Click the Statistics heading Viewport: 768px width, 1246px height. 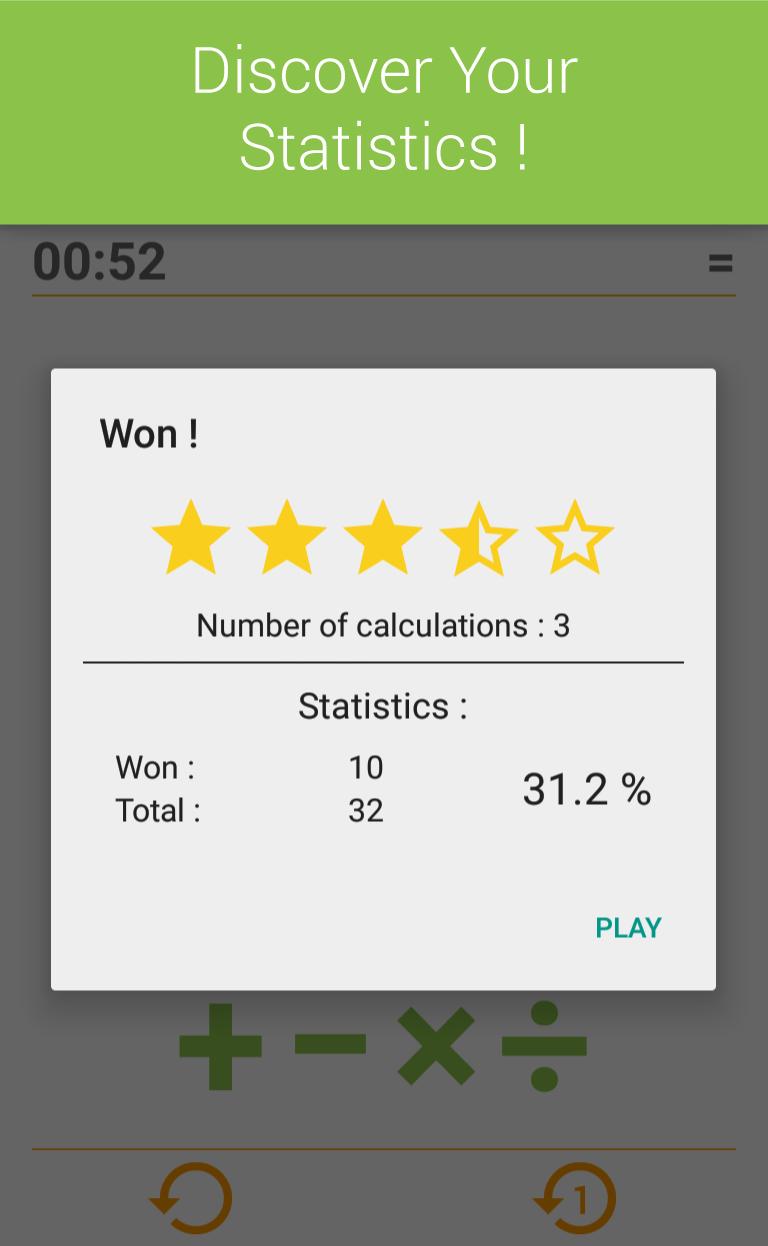tap(381, 706)
